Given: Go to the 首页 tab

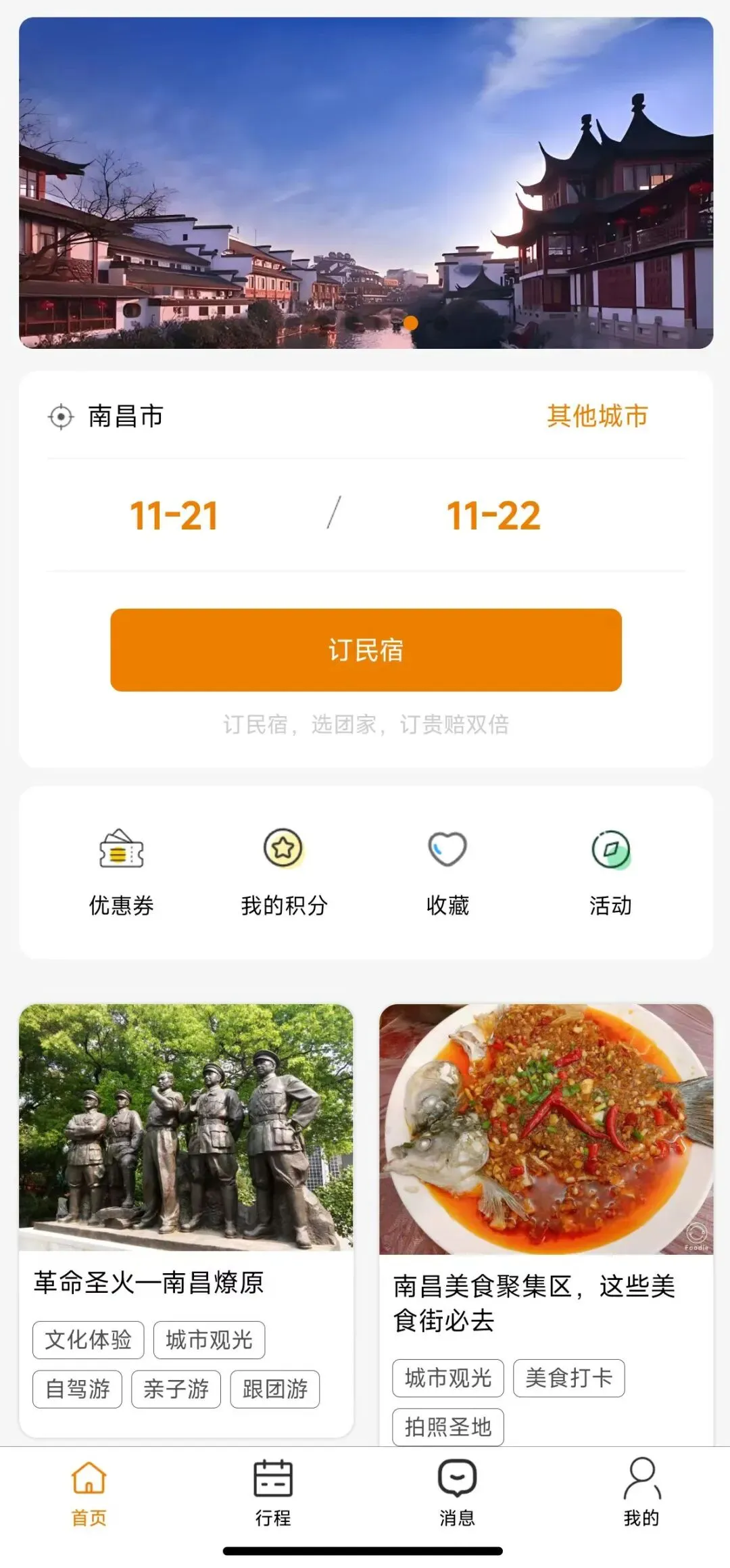Looking at the screenshot, I should 89,1492.
